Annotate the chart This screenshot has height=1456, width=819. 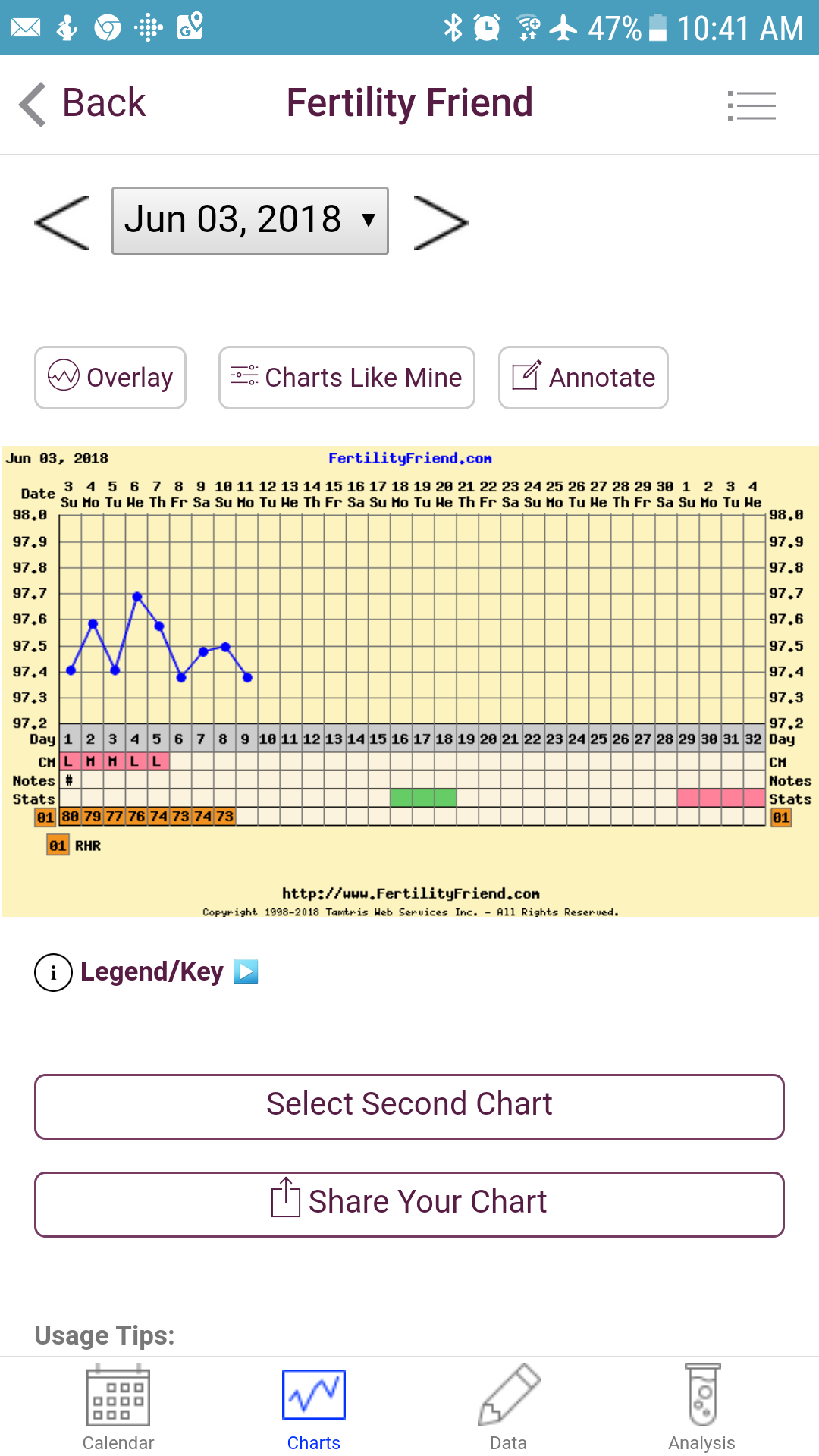583,378
